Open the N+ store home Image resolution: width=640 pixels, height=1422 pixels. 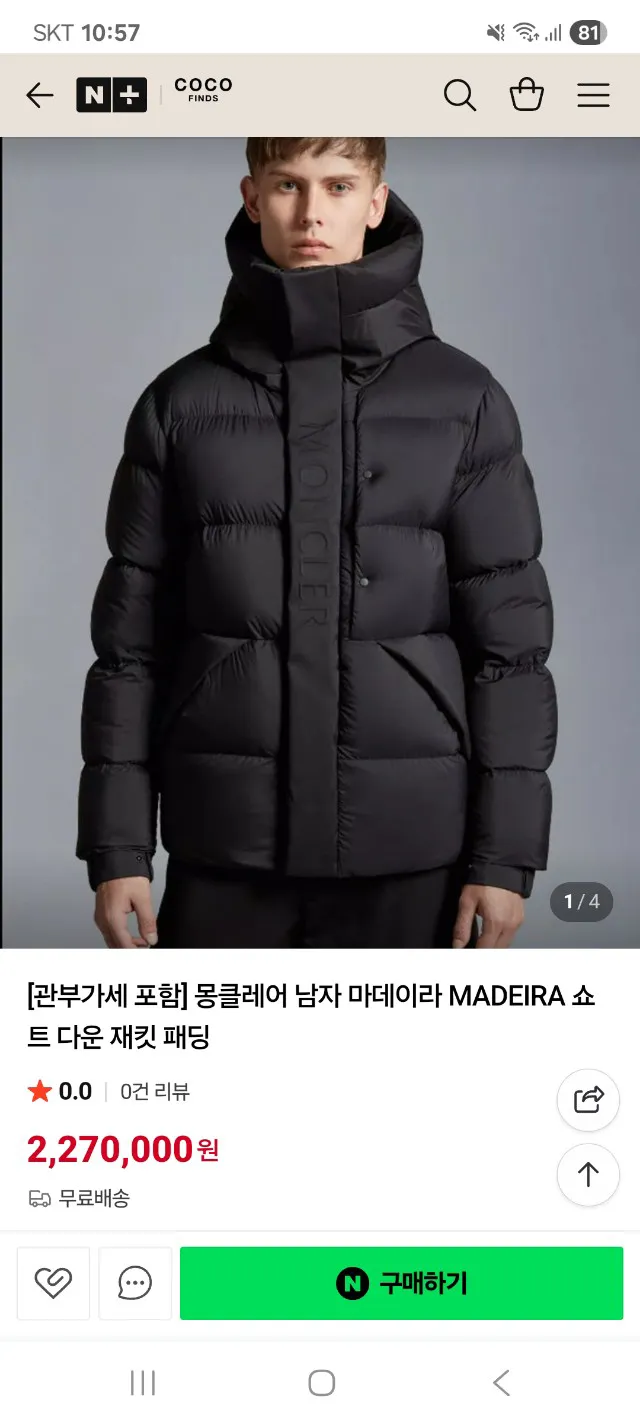coord(111,95)
